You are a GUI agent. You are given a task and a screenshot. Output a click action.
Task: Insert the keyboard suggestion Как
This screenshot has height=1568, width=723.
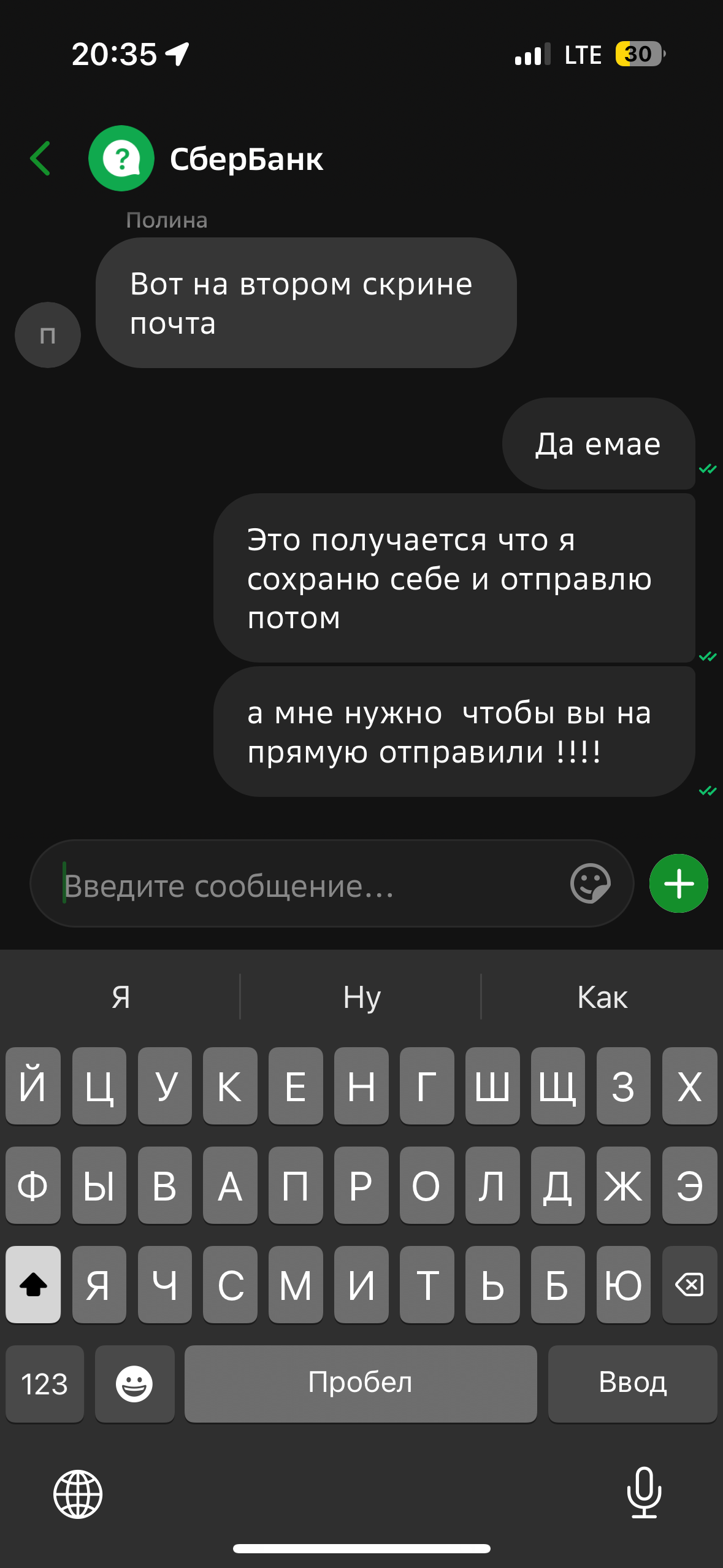pyautogui.click(x=602, y=997)
